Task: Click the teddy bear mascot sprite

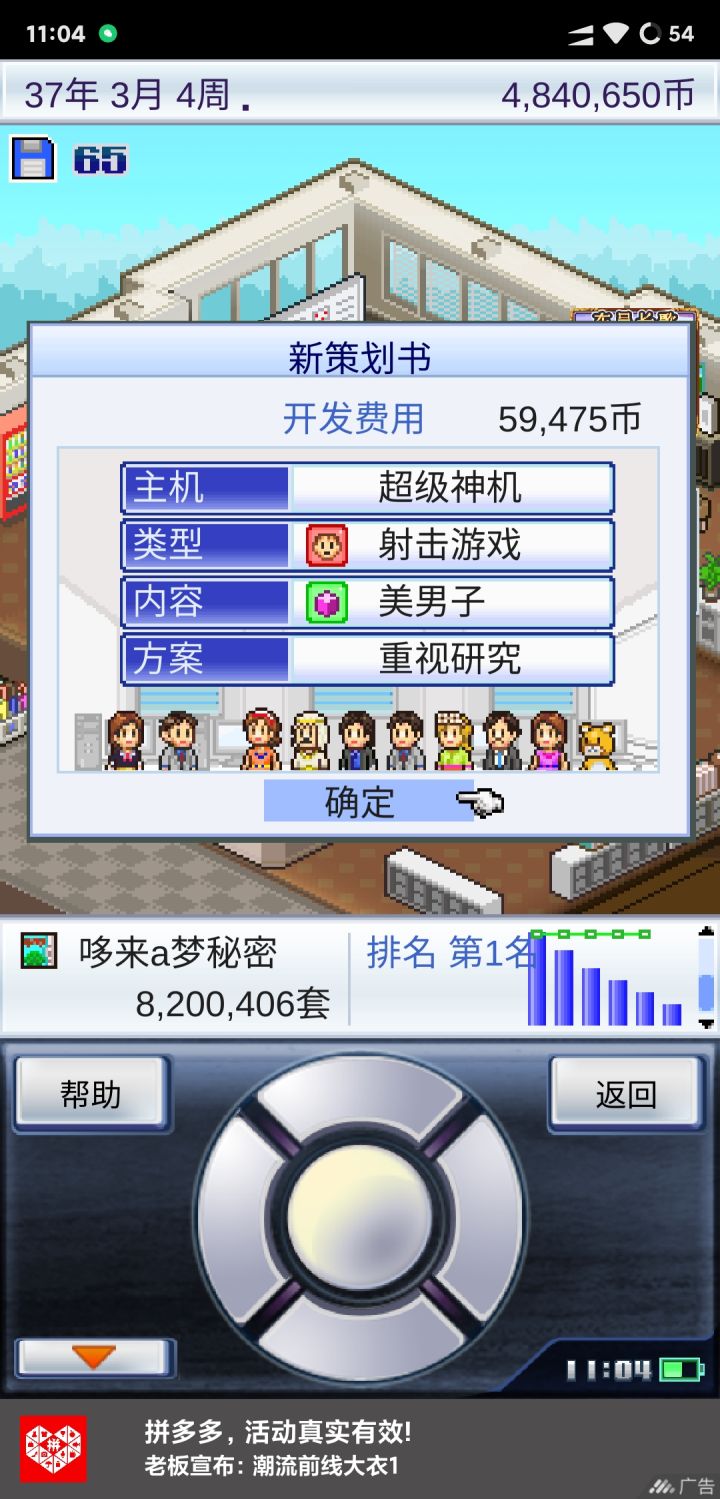Action: (596, 742)
